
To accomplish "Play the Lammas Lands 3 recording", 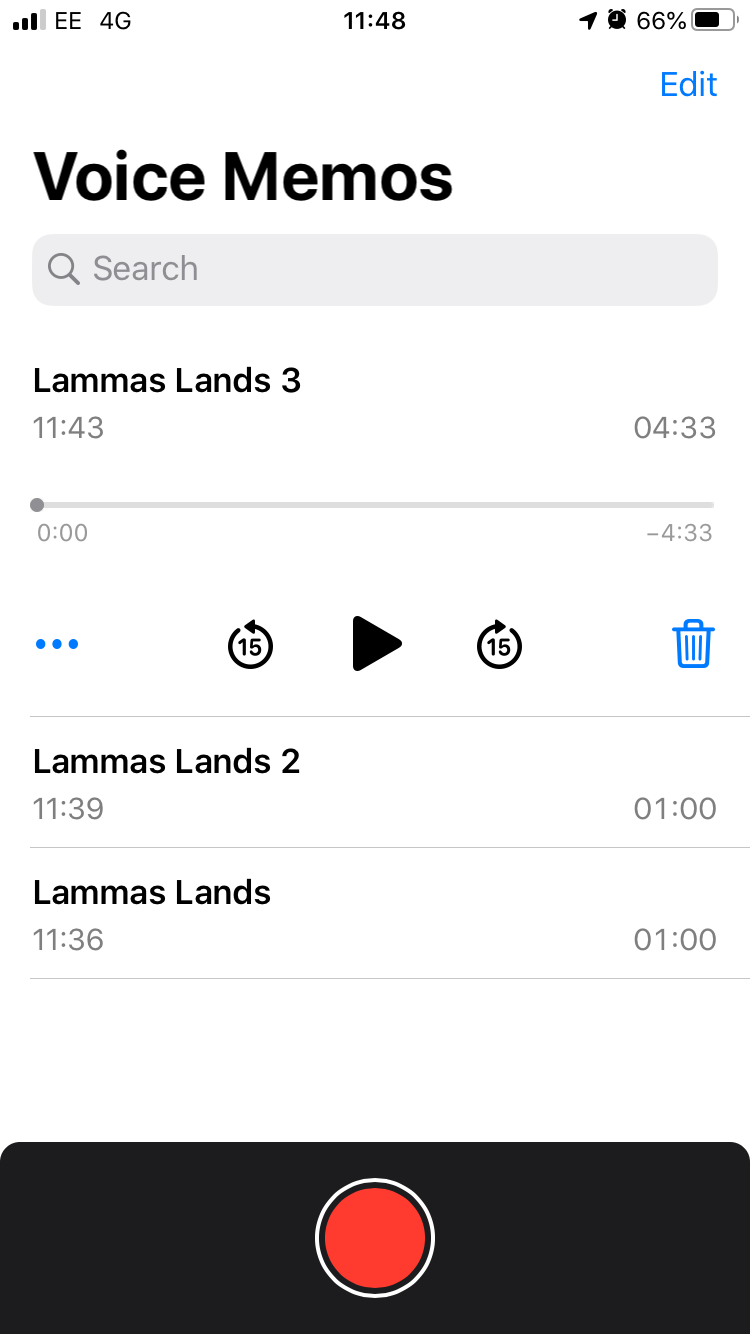I will tap(376, 644).
